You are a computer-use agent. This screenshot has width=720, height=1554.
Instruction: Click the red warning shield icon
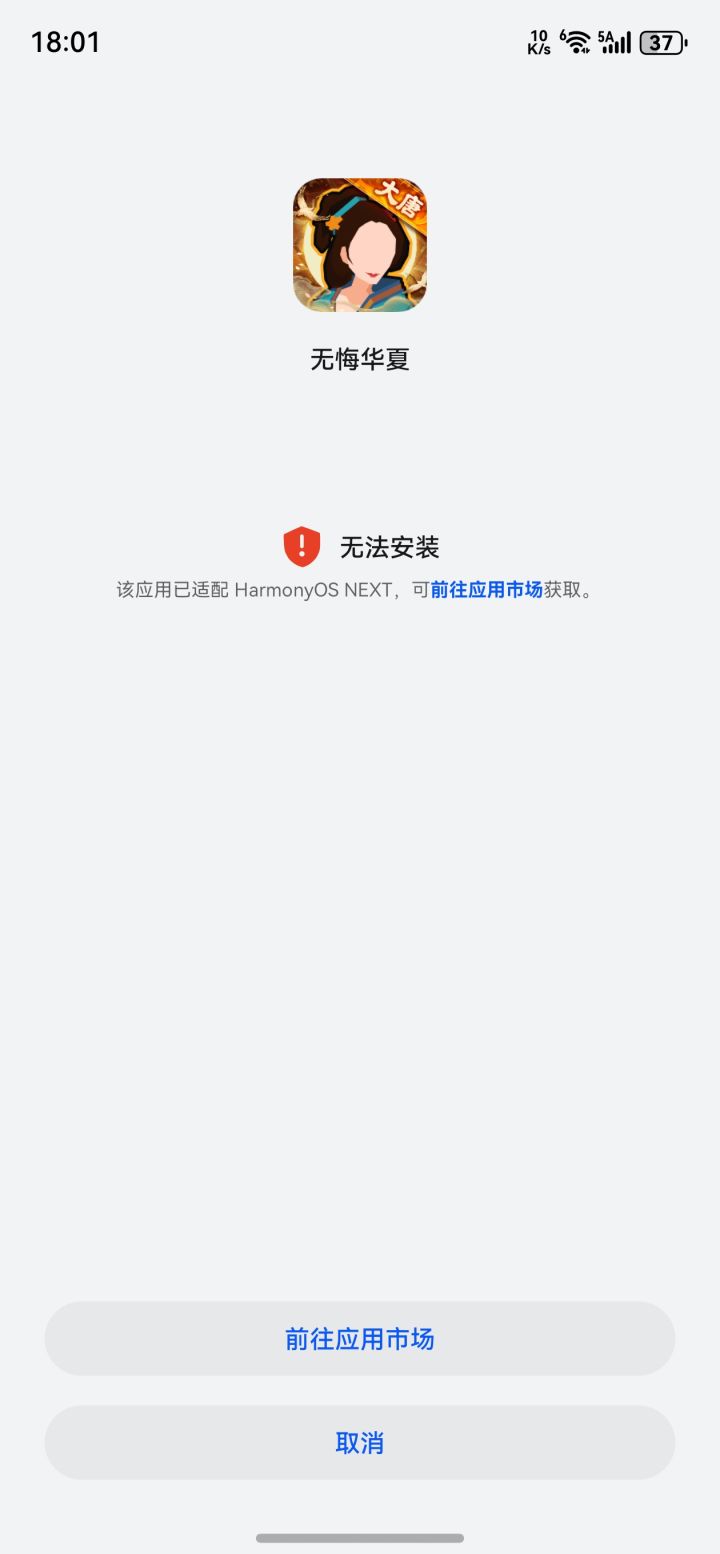tap(303, 546)
